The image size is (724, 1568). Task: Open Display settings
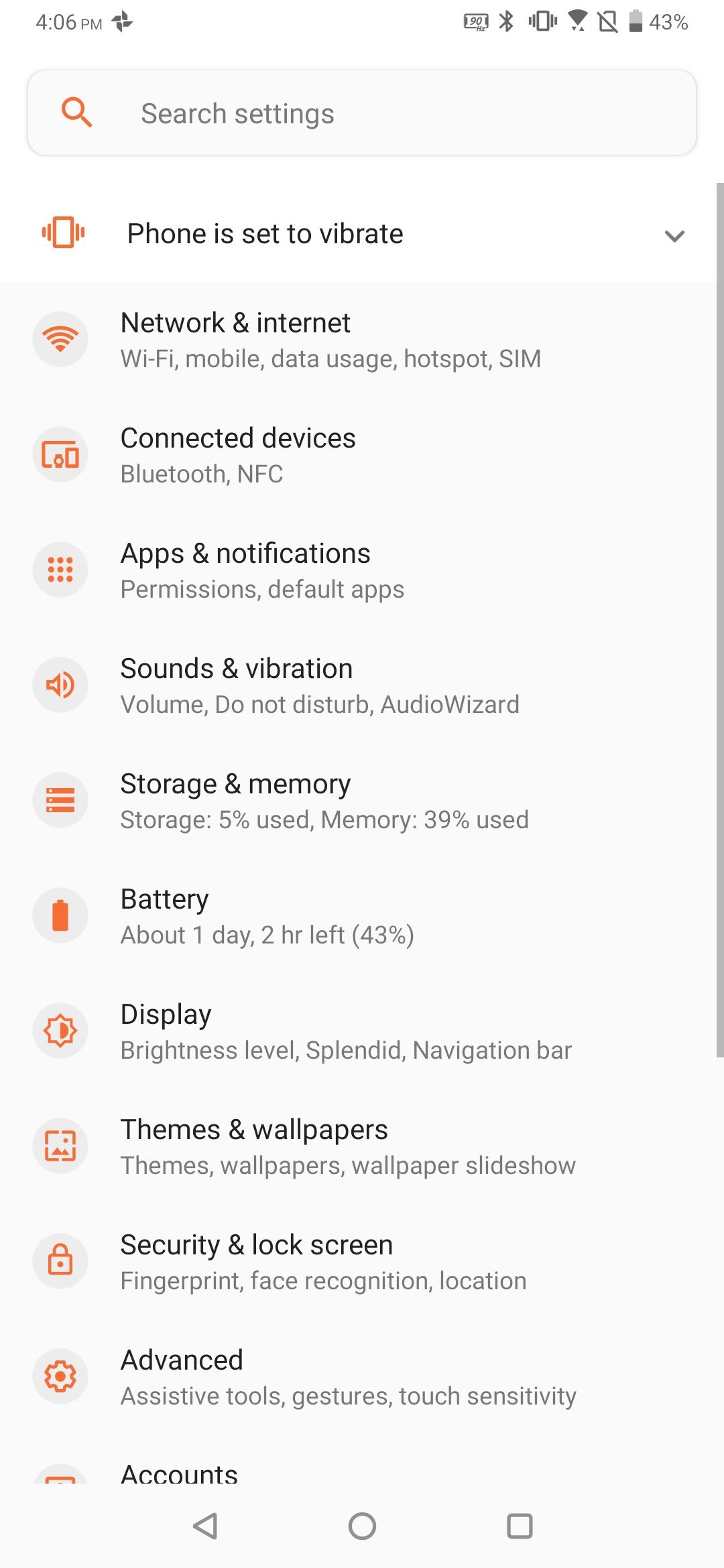346,1031
